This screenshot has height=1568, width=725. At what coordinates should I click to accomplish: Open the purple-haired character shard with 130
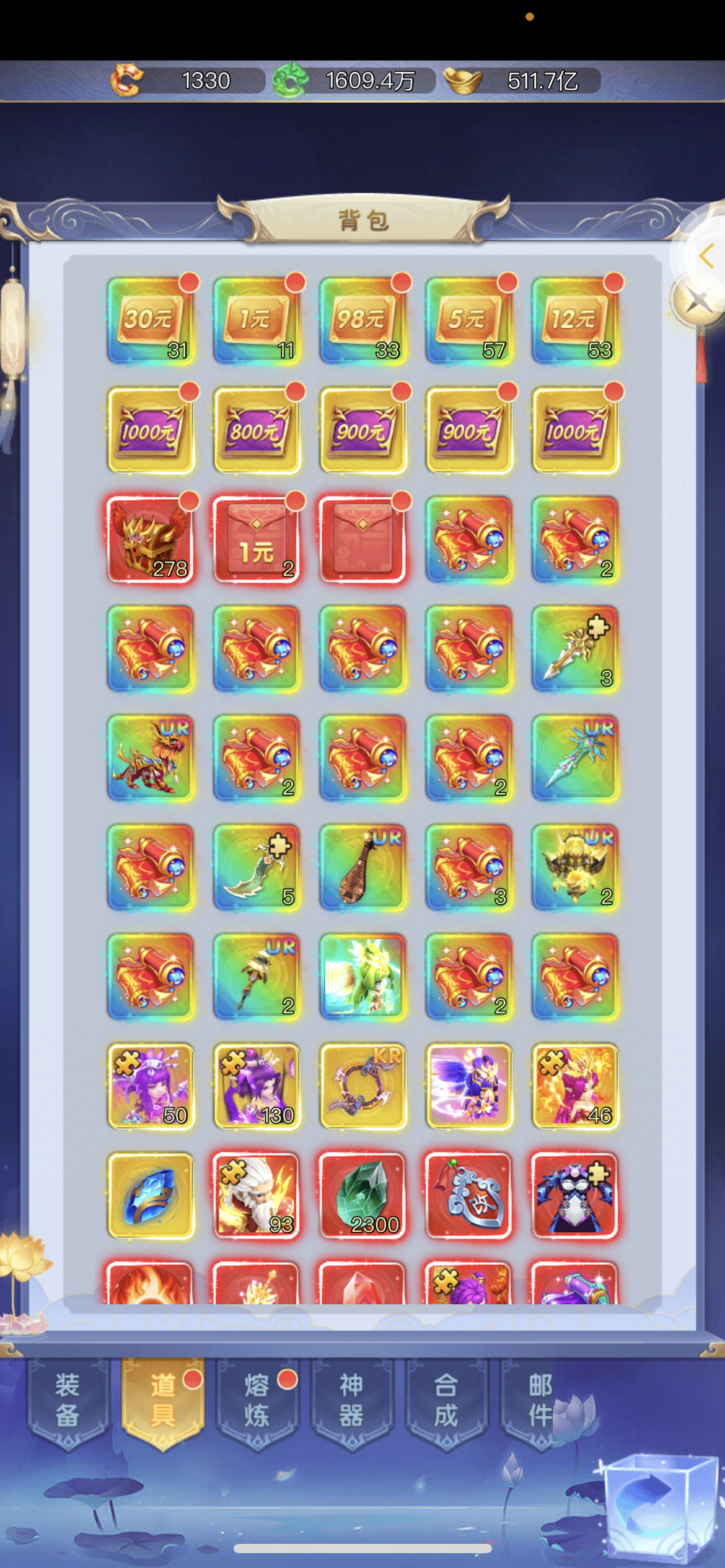click(257, 1086)
